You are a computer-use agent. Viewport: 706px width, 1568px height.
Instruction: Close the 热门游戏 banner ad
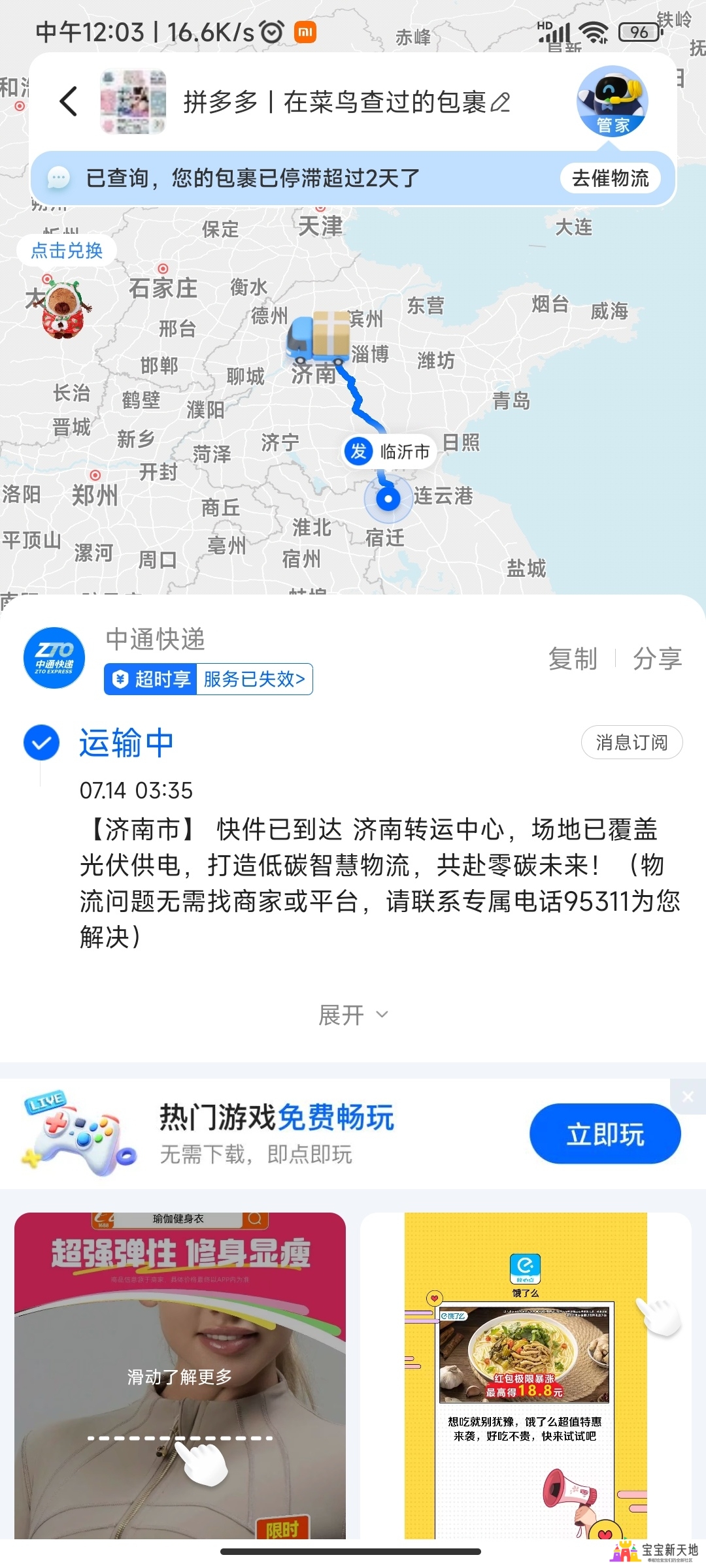(x=688, y=1097)
